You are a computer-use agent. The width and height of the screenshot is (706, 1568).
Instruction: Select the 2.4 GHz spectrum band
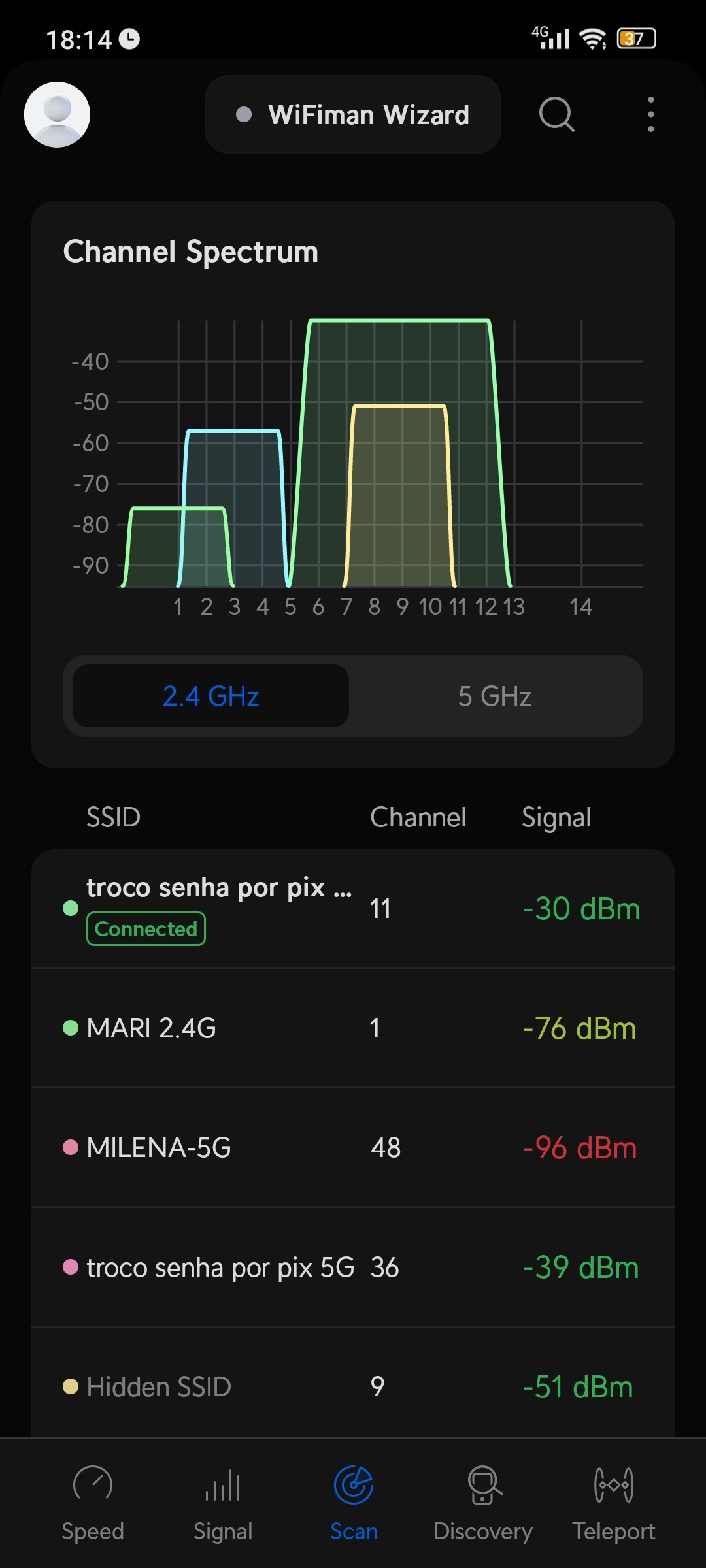[210, 696]
